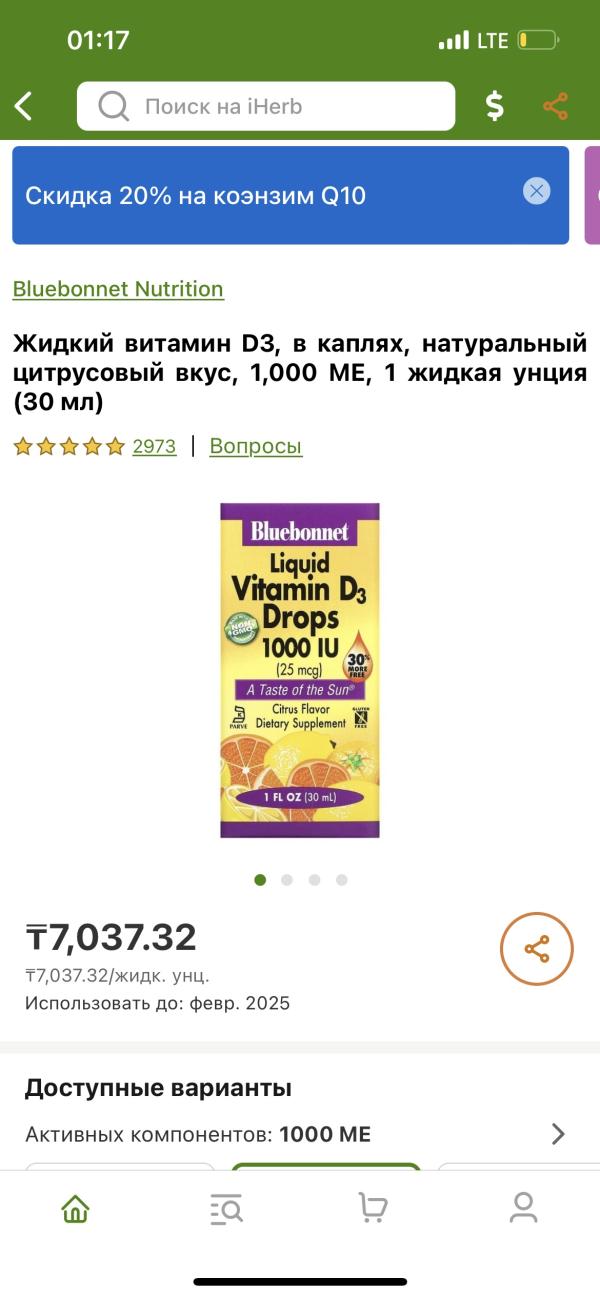Image resolution: width=600 pixels, height=1297 pixels.
Task: Open the Vitamin D3 product image
Action: pos(300,670)
